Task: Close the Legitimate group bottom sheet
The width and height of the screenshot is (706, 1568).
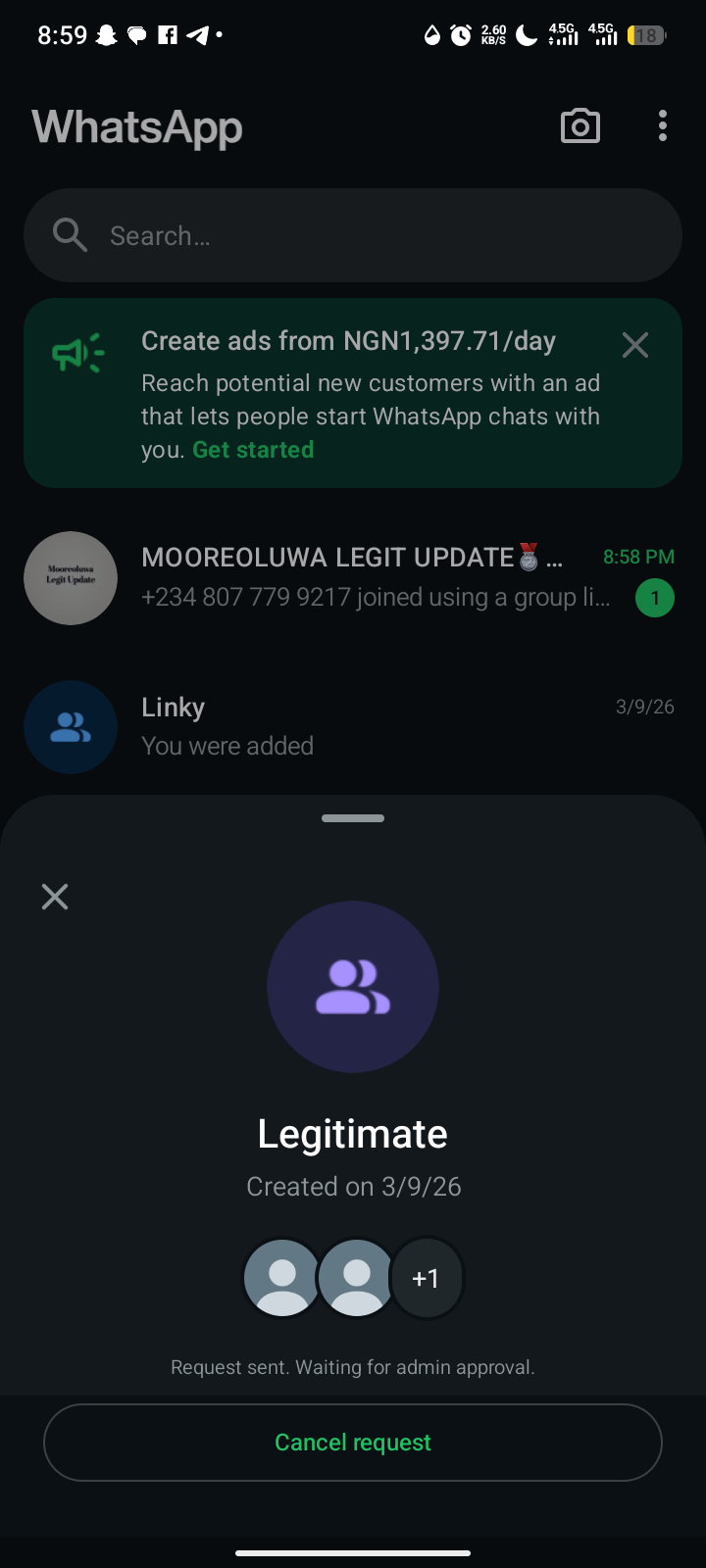Action: click(x=55, y=896)
